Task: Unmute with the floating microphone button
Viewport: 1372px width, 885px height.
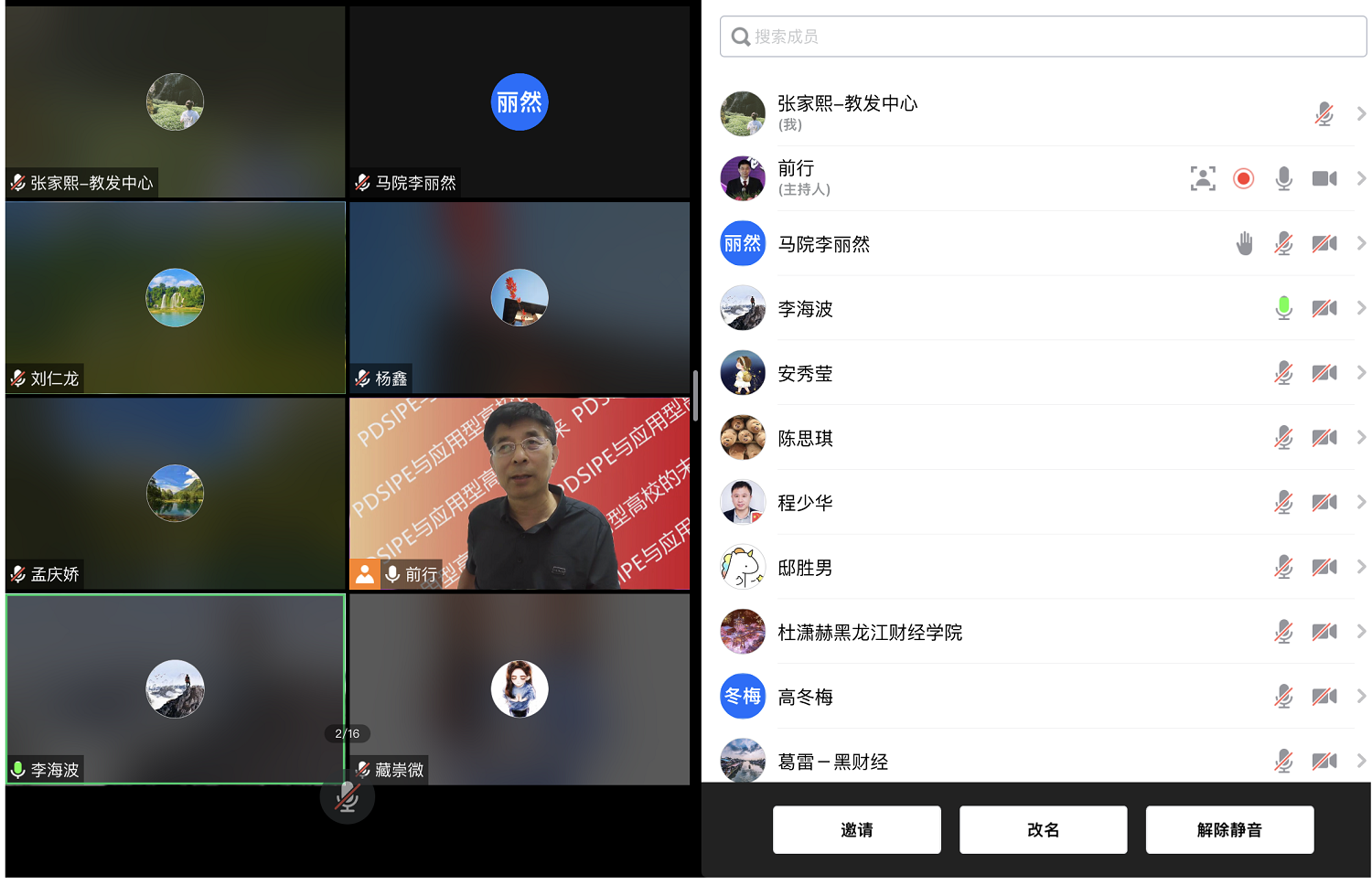Action: coord(347,797)
